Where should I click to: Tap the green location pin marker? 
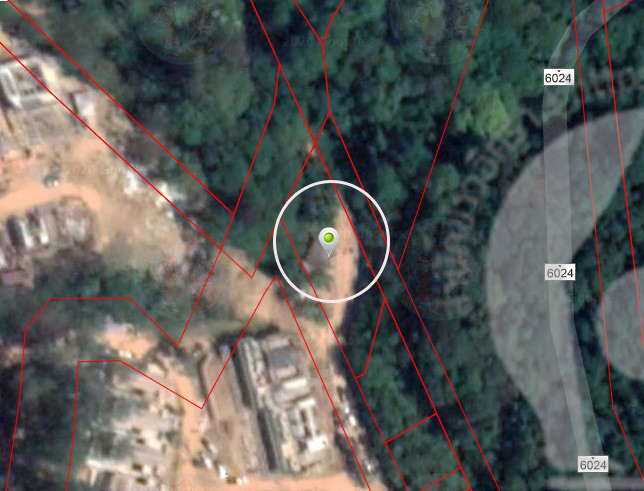click(x=329, y=239)
